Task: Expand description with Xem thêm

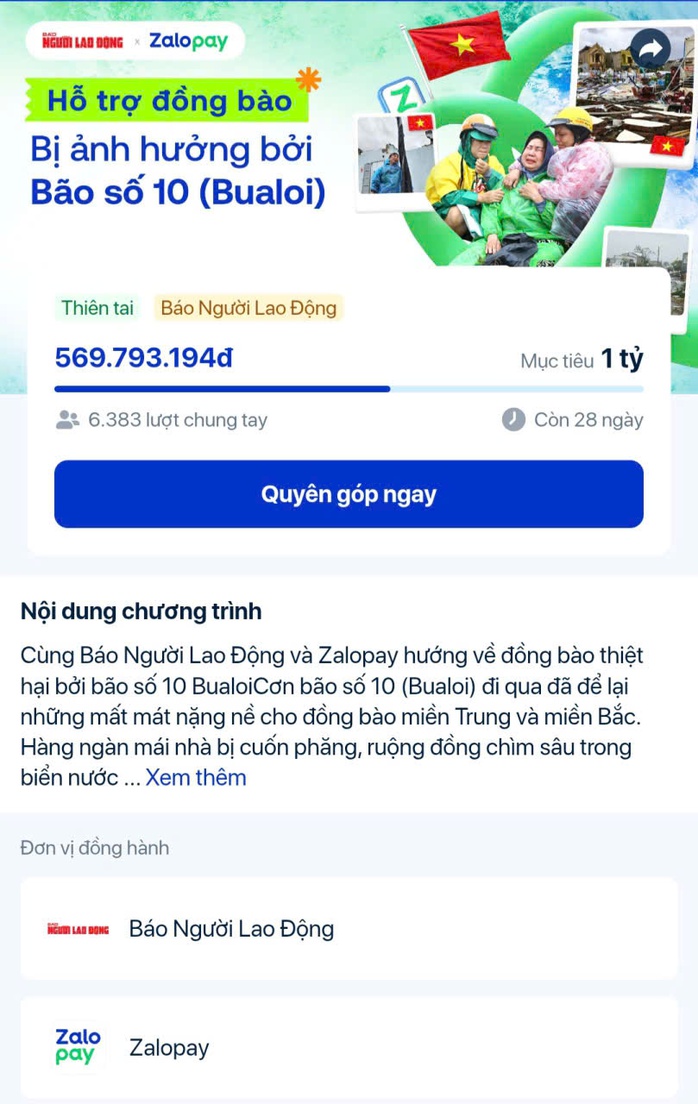Action: 196,777
